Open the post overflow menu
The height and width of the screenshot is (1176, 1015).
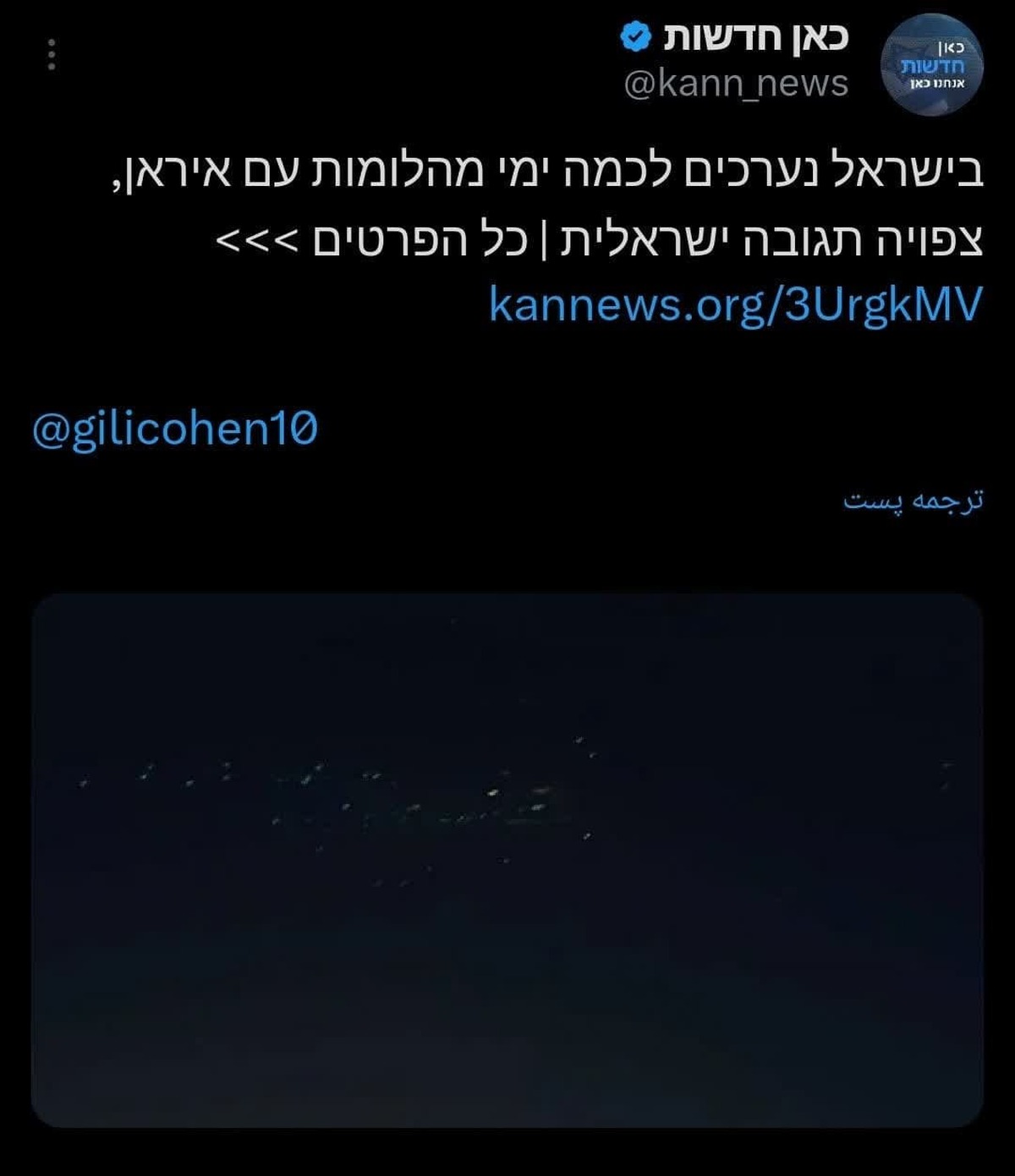pos(52,54)
